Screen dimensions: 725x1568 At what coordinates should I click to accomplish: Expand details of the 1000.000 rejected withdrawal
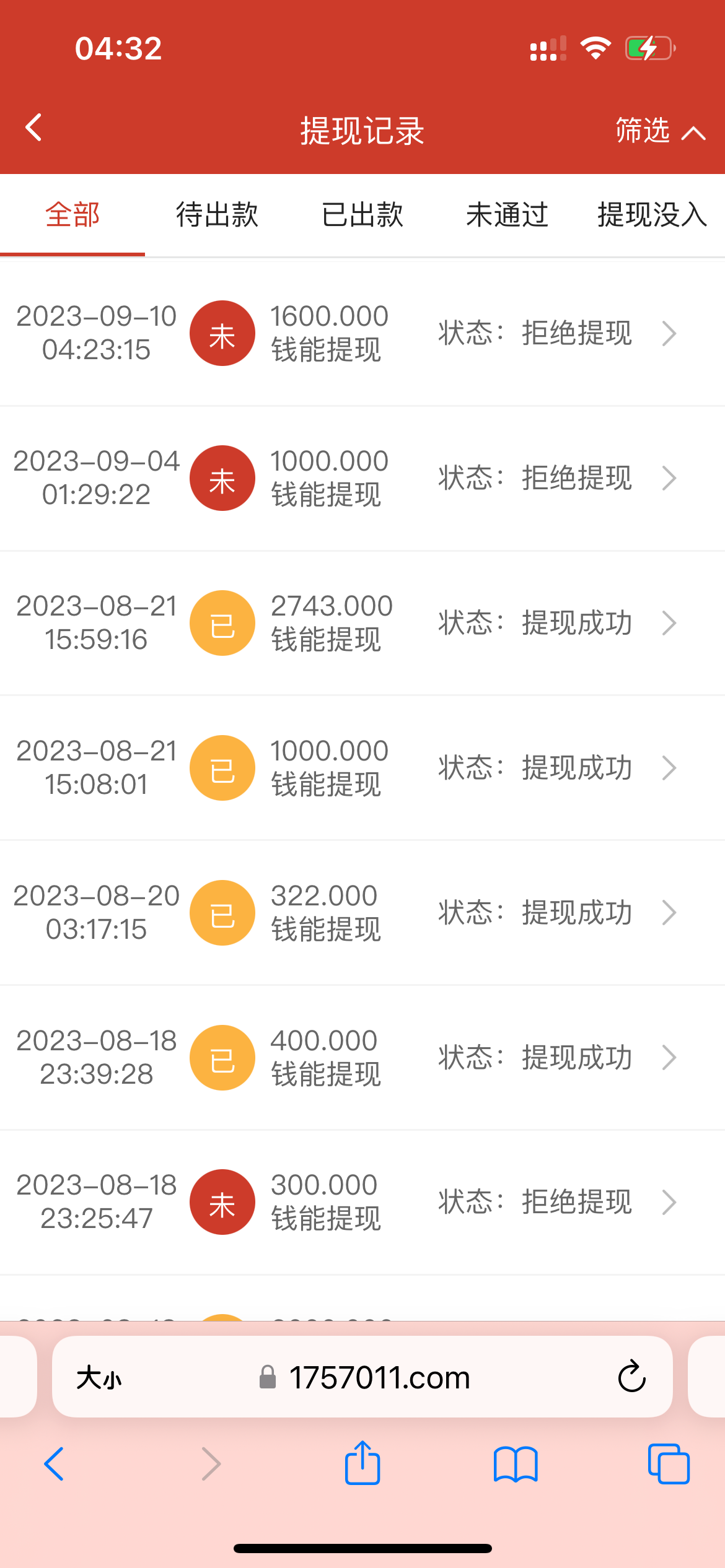[669, 478]
